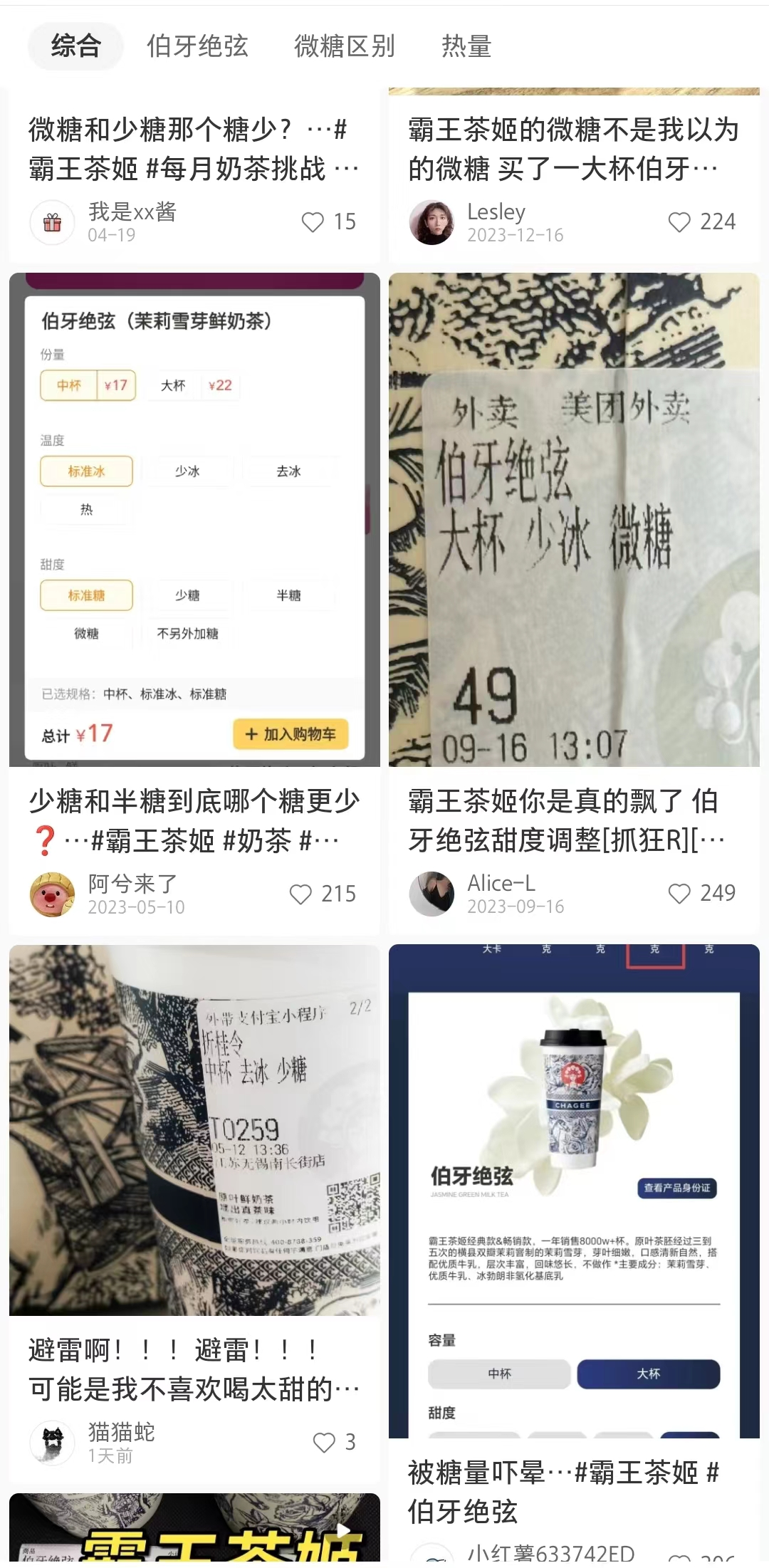This screenshot has height=1568, width=769.
Task: Like 阿兮来了's post
Action: [301, 894]
